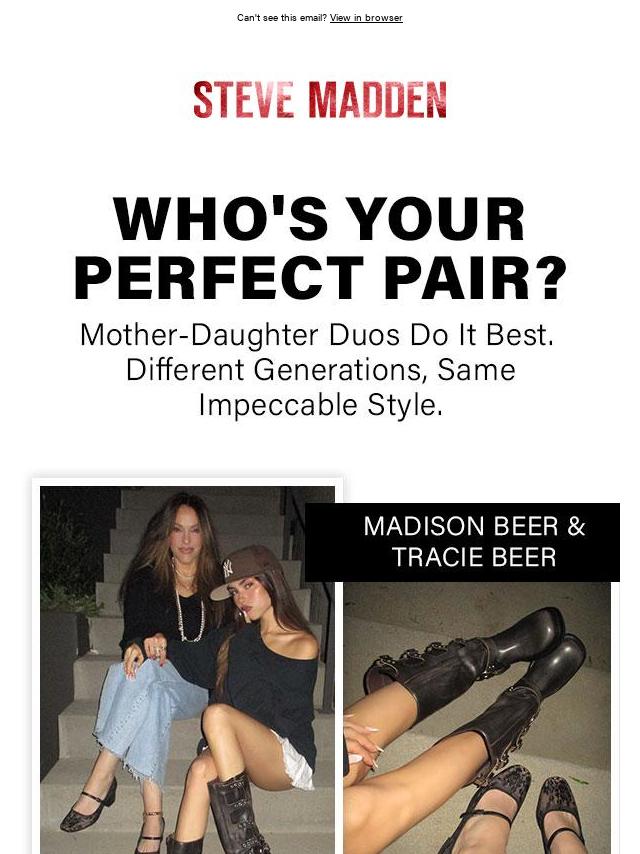Open the View in browser link
This screenshot has width=640, height=854.
366,18
